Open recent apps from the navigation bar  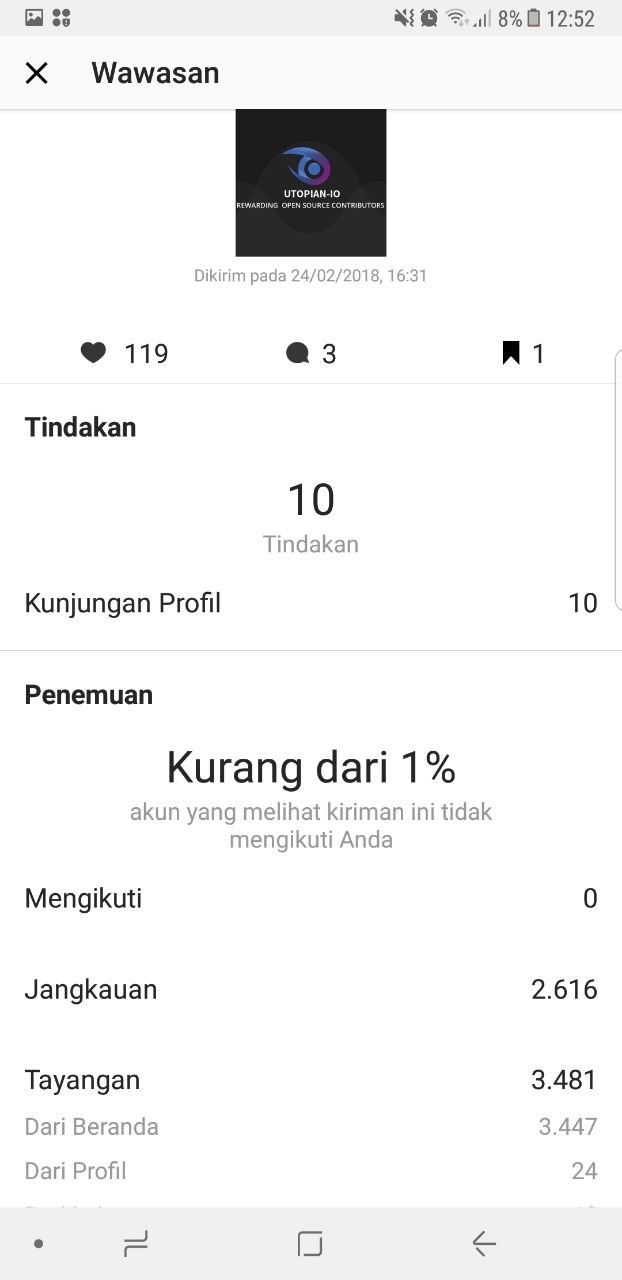coord(136,1243)
